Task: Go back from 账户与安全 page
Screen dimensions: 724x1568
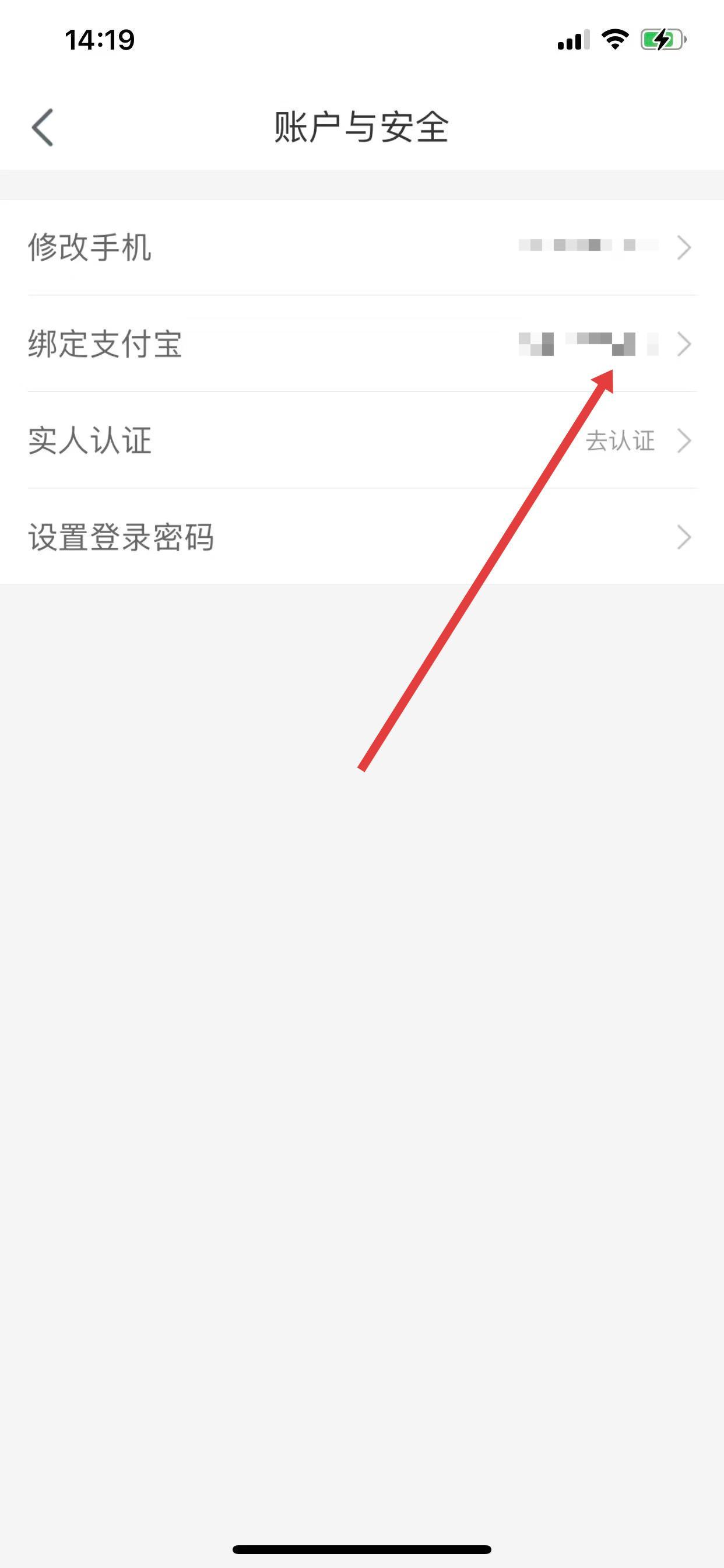Action: (43, 128)
